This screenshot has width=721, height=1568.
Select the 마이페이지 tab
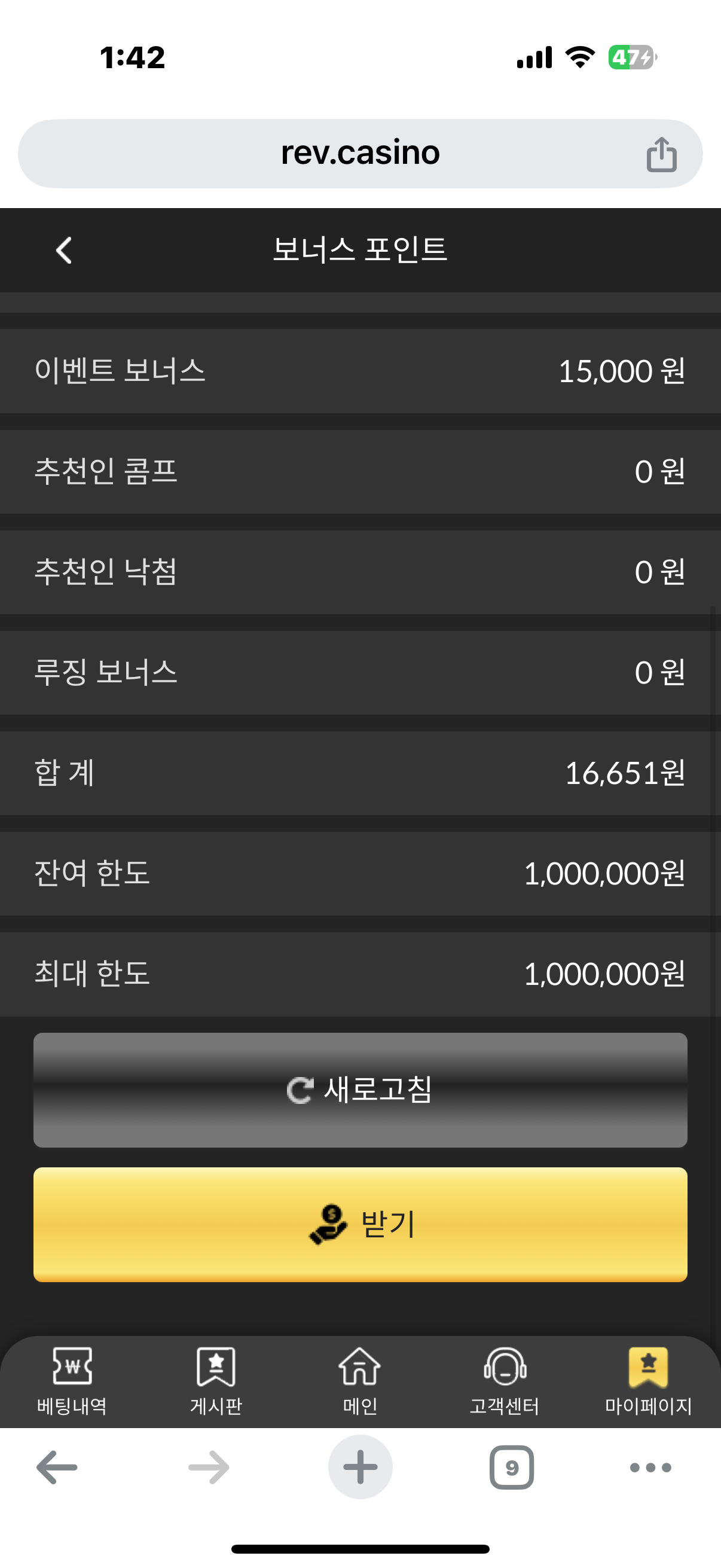click(x=648, y=1380)
